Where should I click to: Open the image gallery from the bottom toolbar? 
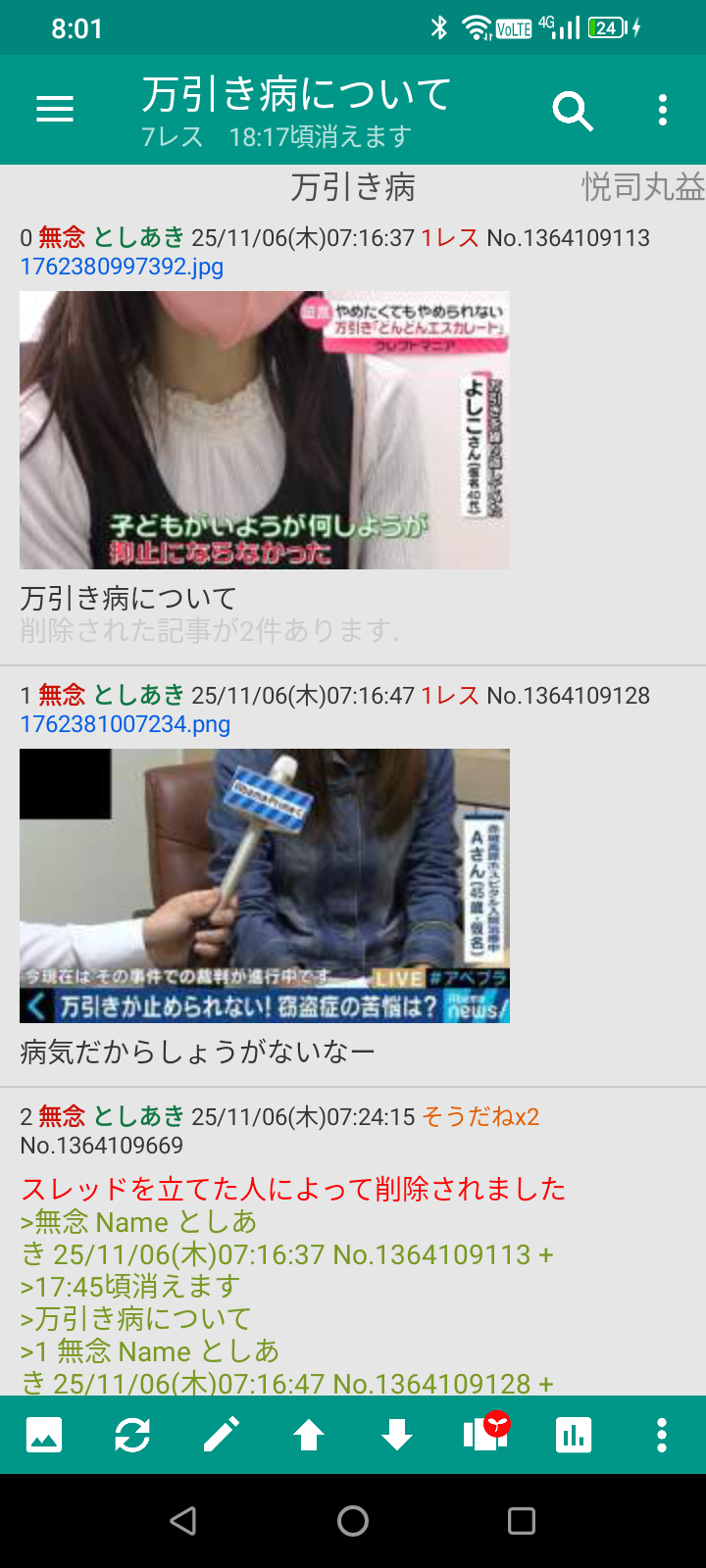(x=44, y=1435)
